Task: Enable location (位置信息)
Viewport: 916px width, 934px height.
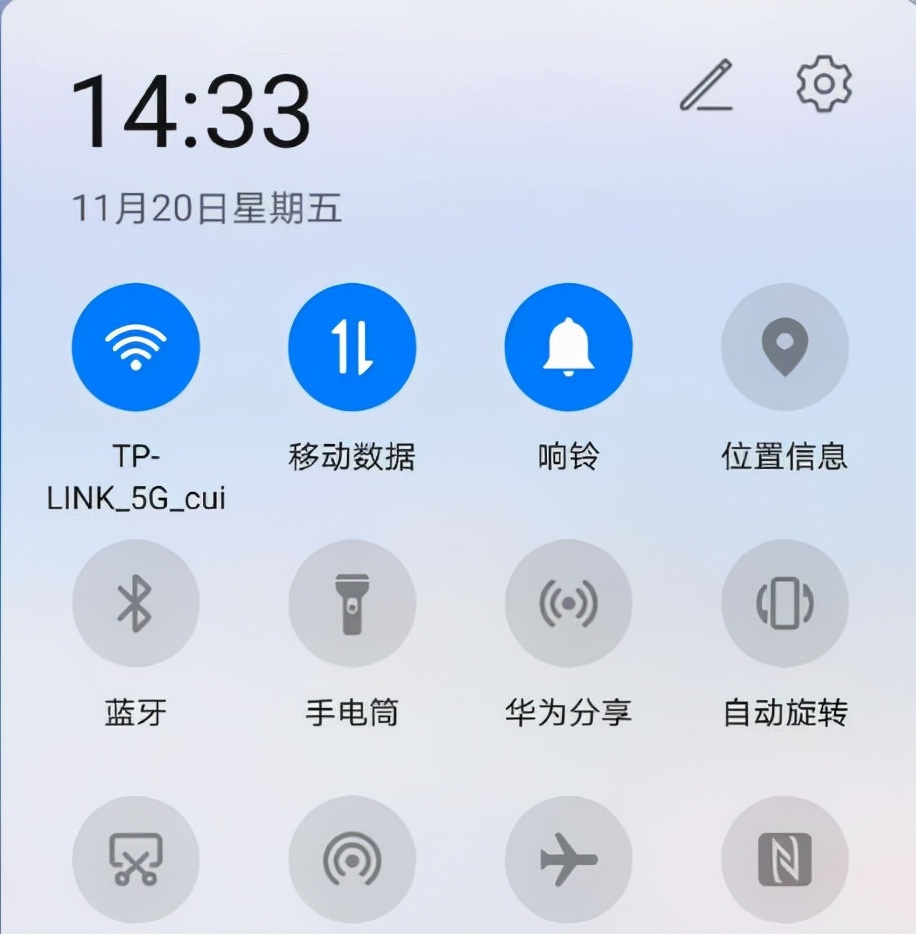Action: tap(784, 345)
